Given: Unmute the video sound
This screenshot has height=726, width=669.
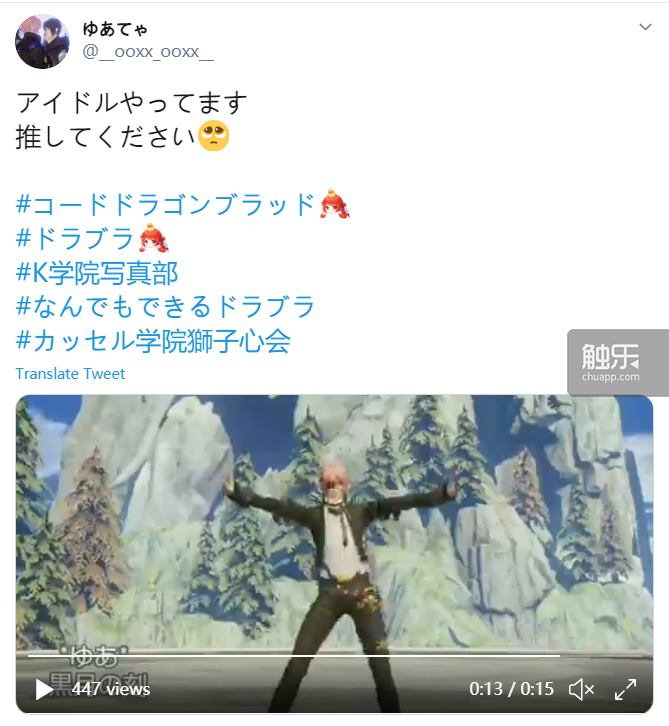Looking at the screenshot, I should click(x=581, y=689).
